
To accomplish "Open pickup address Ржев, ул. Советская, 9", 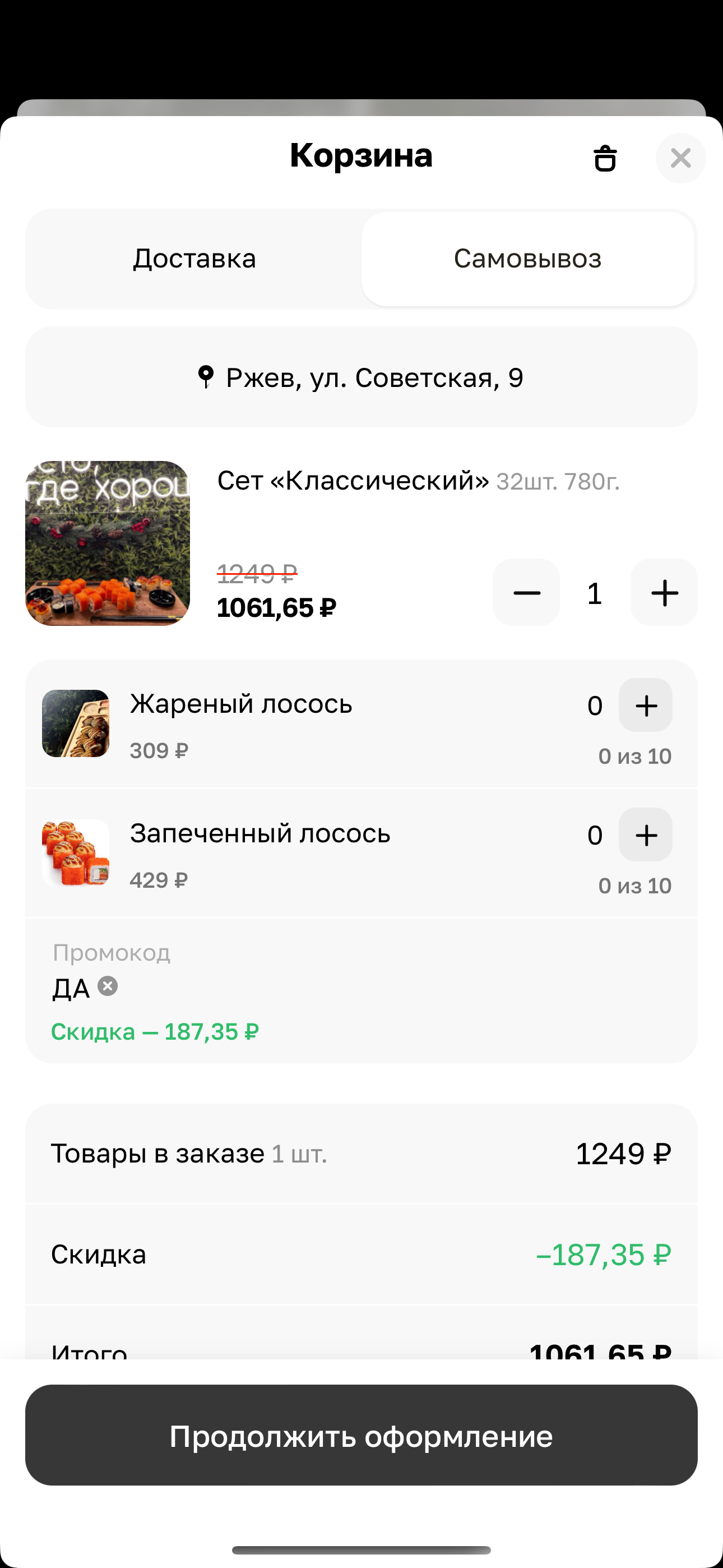I will (x=361, y=377).
